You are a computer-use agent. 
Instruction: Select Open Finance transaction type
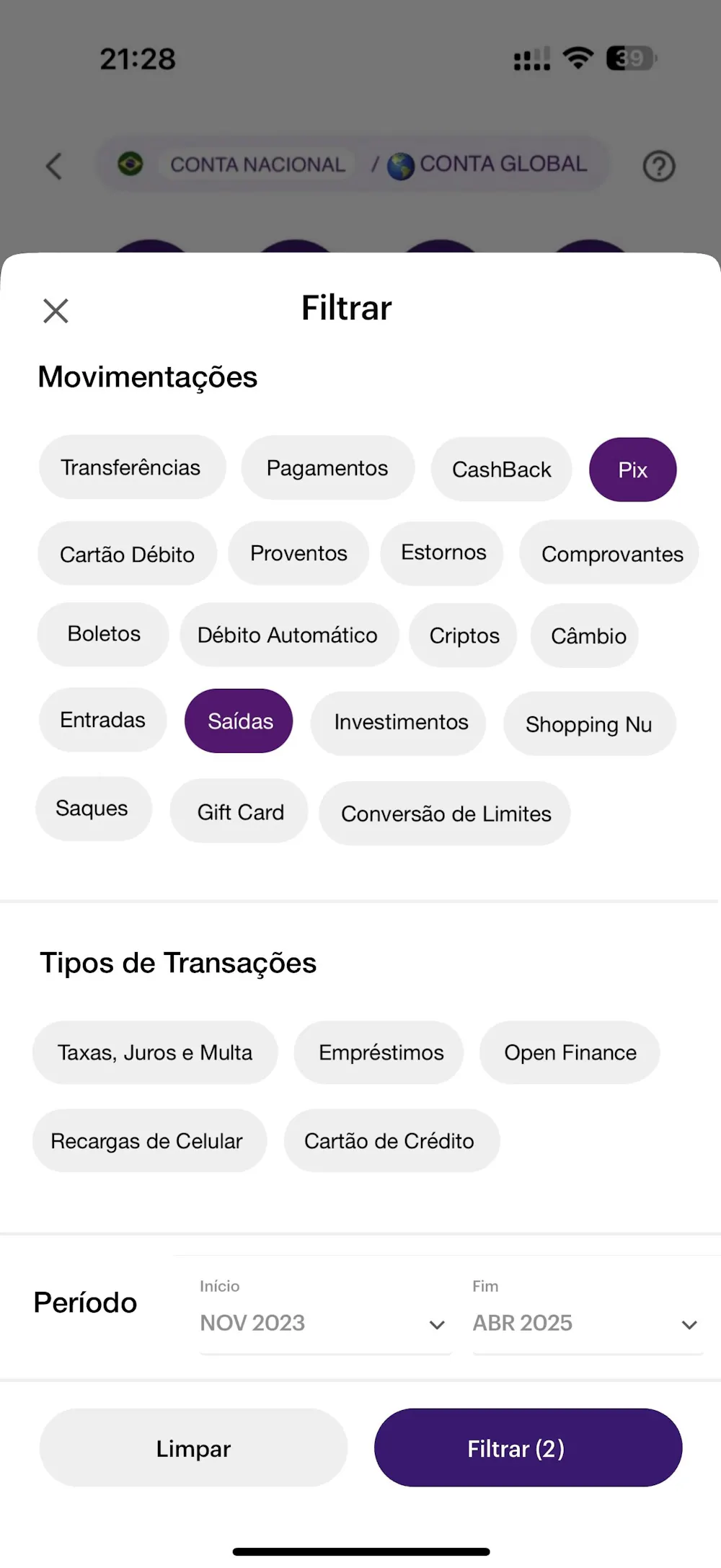(x=570, y=1053)
